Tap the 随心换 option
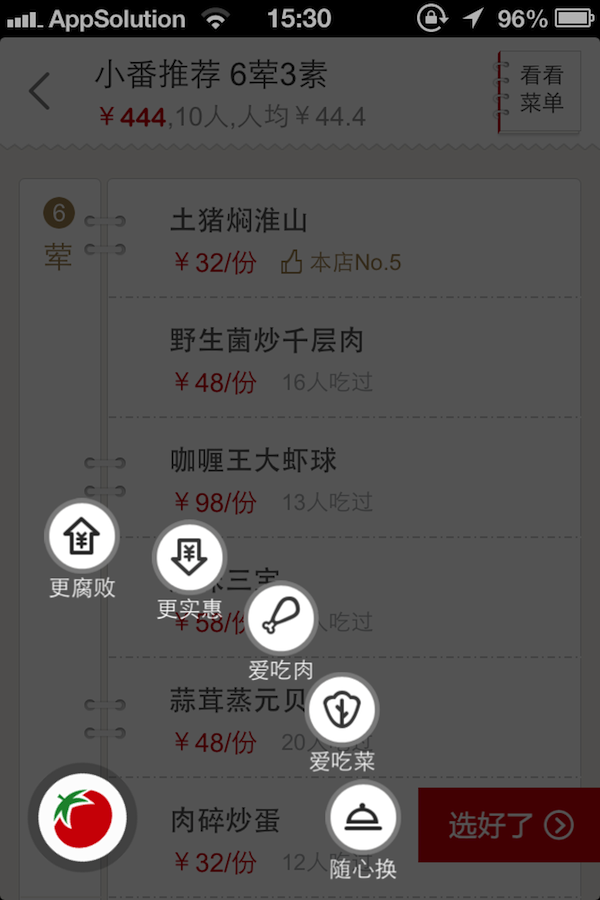Viewport: 600px width, 900px height. click(363, 818)
